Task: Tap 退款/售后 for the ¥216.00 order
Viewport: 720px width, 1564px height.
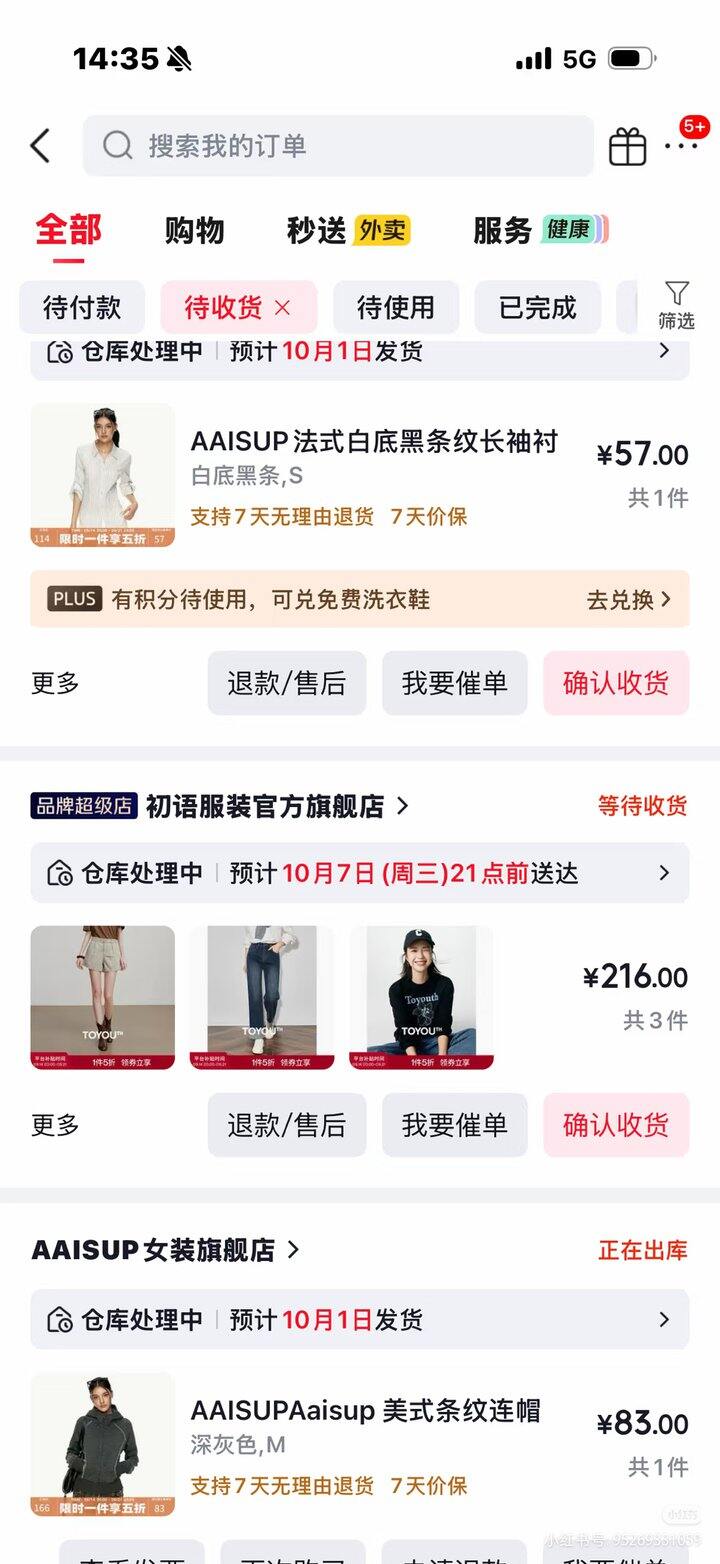Action: coord(287,1125)
